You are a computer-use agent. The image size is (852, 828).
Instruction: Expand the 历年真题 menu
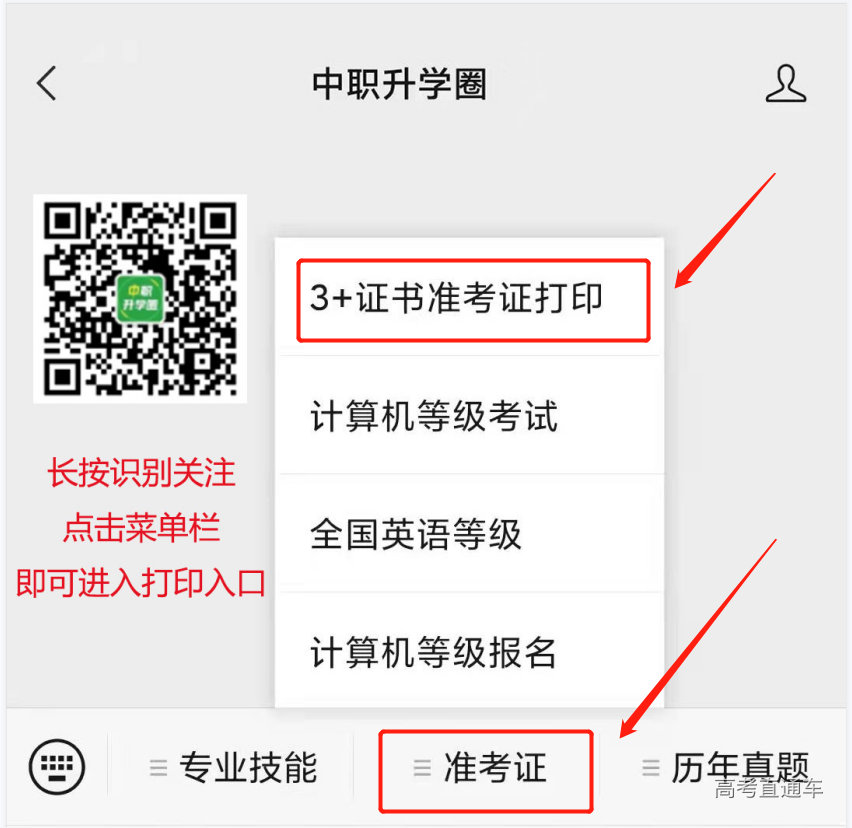[728, 768]
